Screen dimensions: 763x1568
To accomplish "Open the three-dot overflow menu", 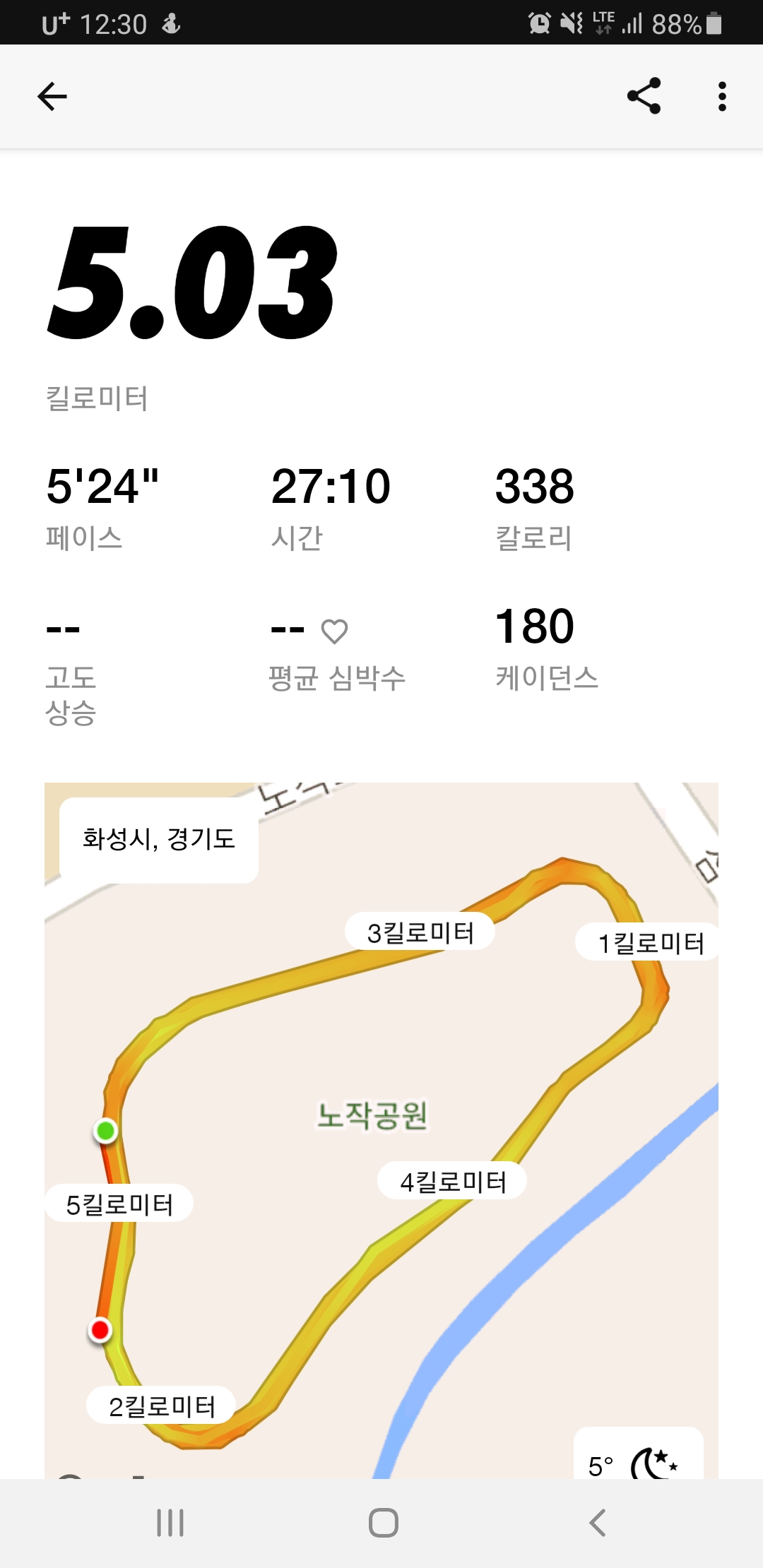I will point(721,96).
